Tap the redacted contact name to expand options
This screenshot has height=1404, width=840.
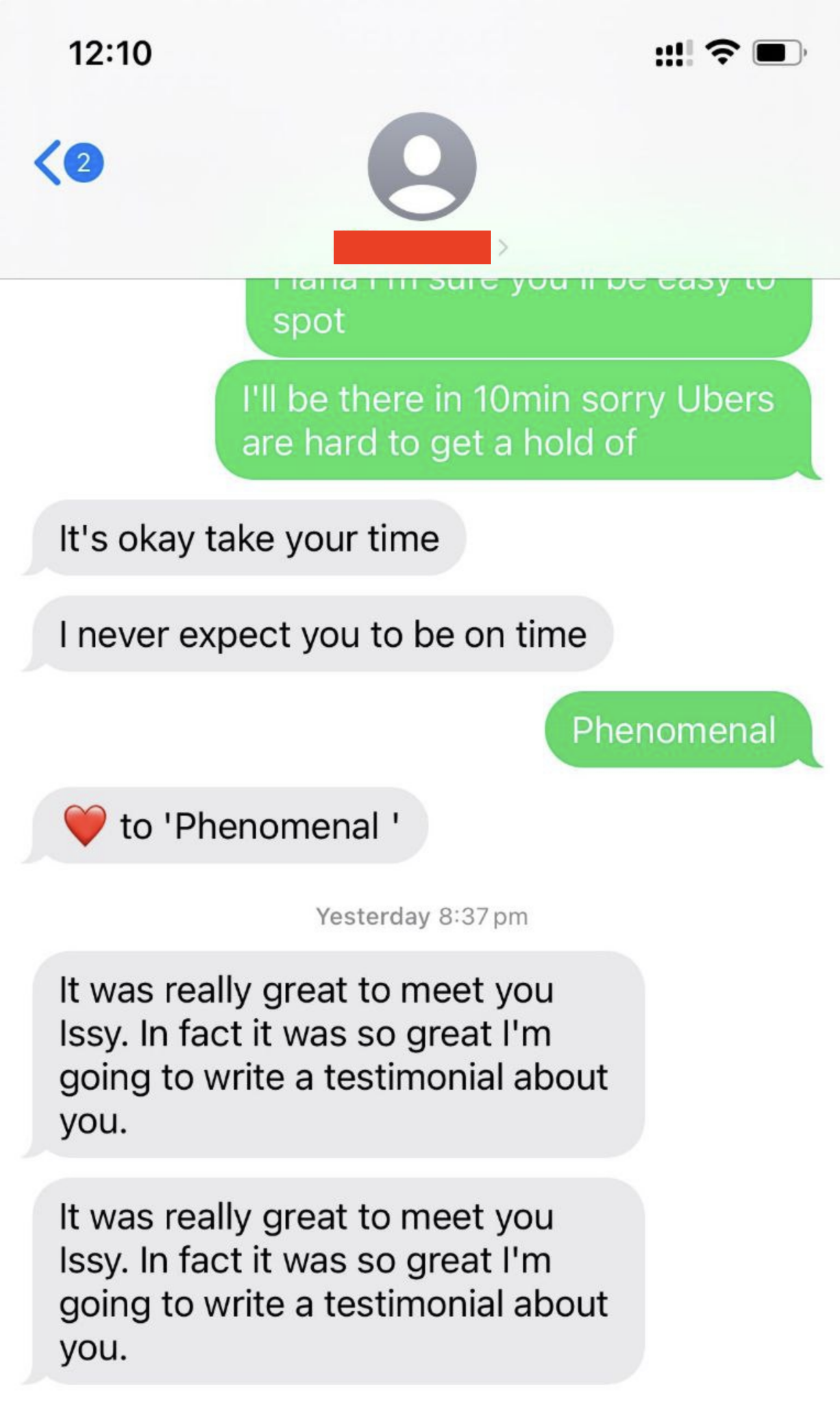pyautogui.click(x=414, y=247)
